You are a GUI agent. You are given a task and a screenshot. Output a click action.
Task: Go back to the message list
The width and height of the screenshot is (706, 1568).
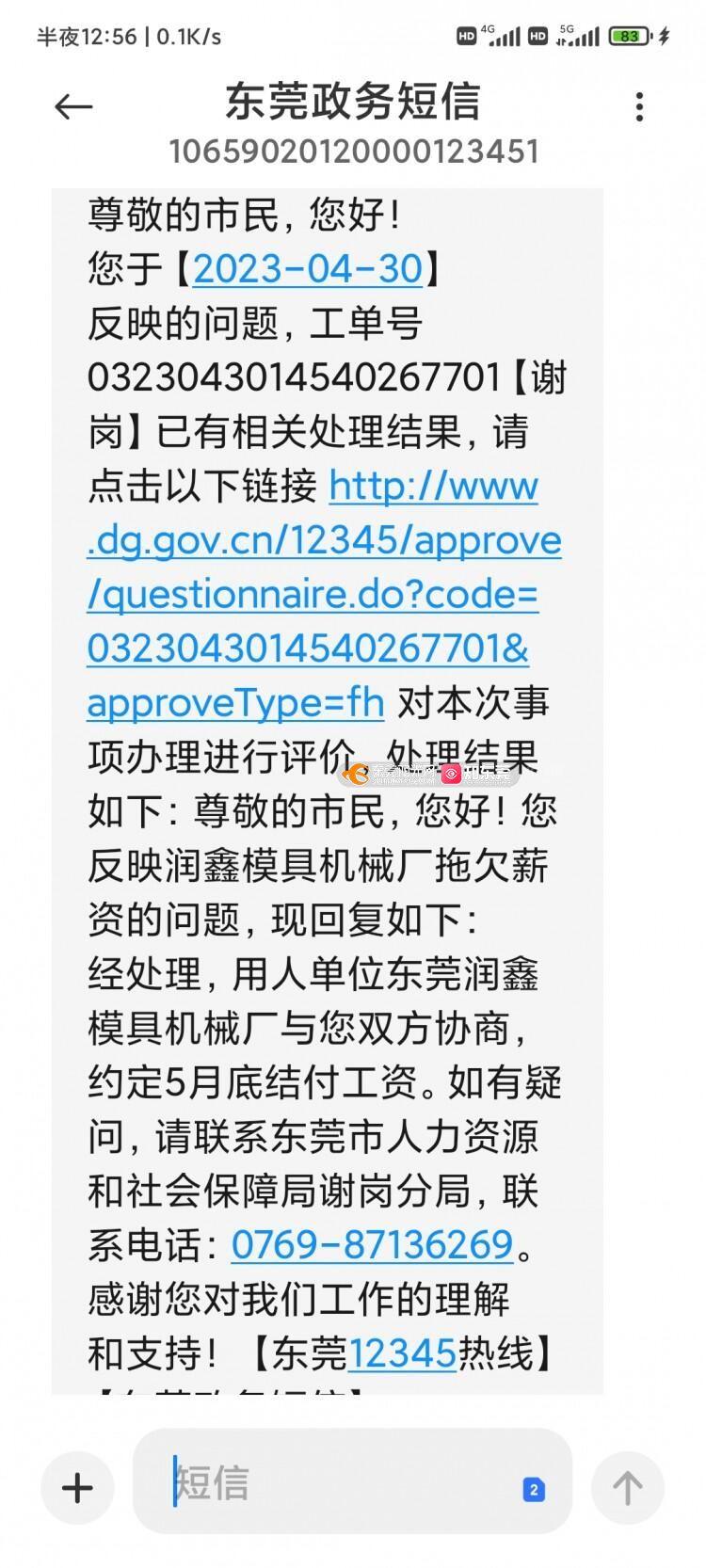(73, 107)
